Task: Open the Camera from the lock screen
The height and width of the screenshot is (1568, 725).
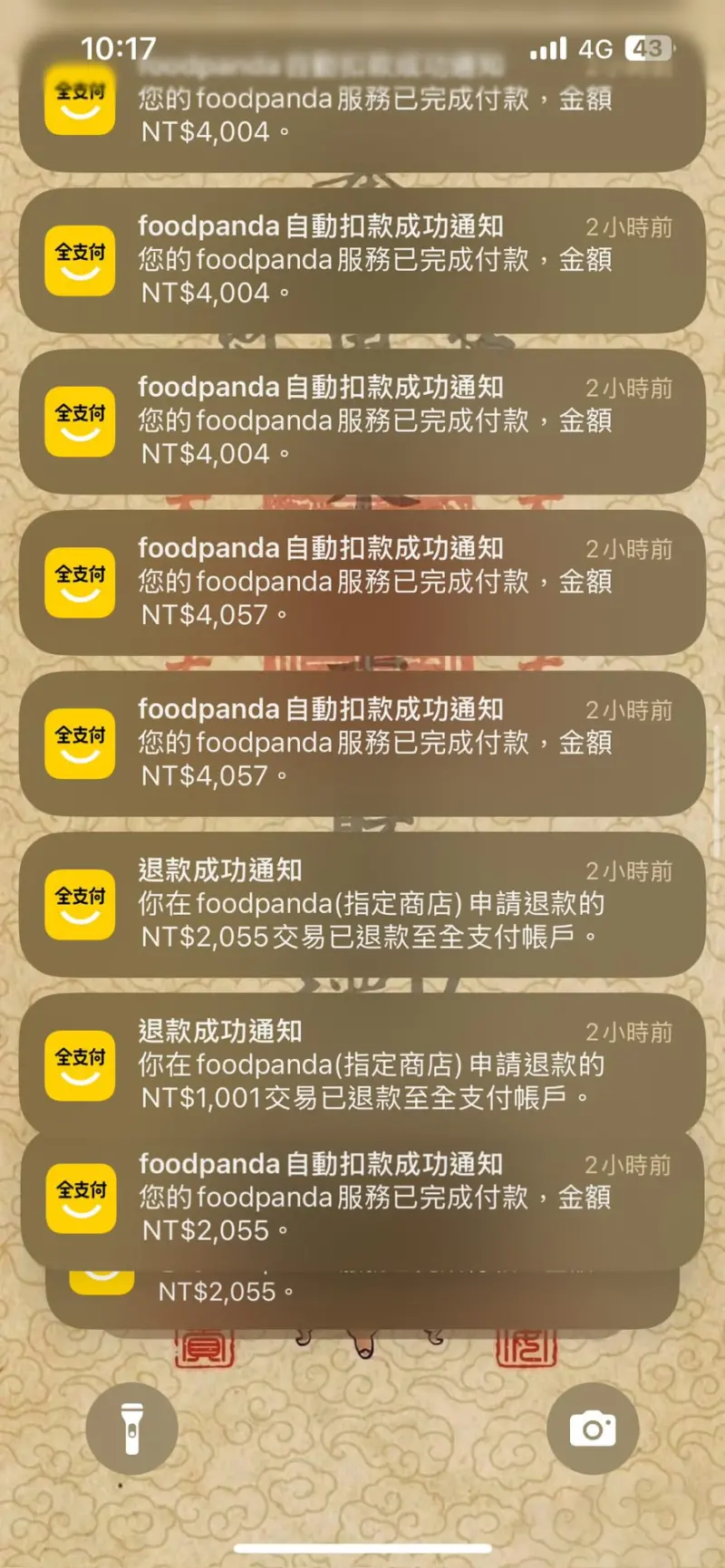Action: pos(593,1427)
